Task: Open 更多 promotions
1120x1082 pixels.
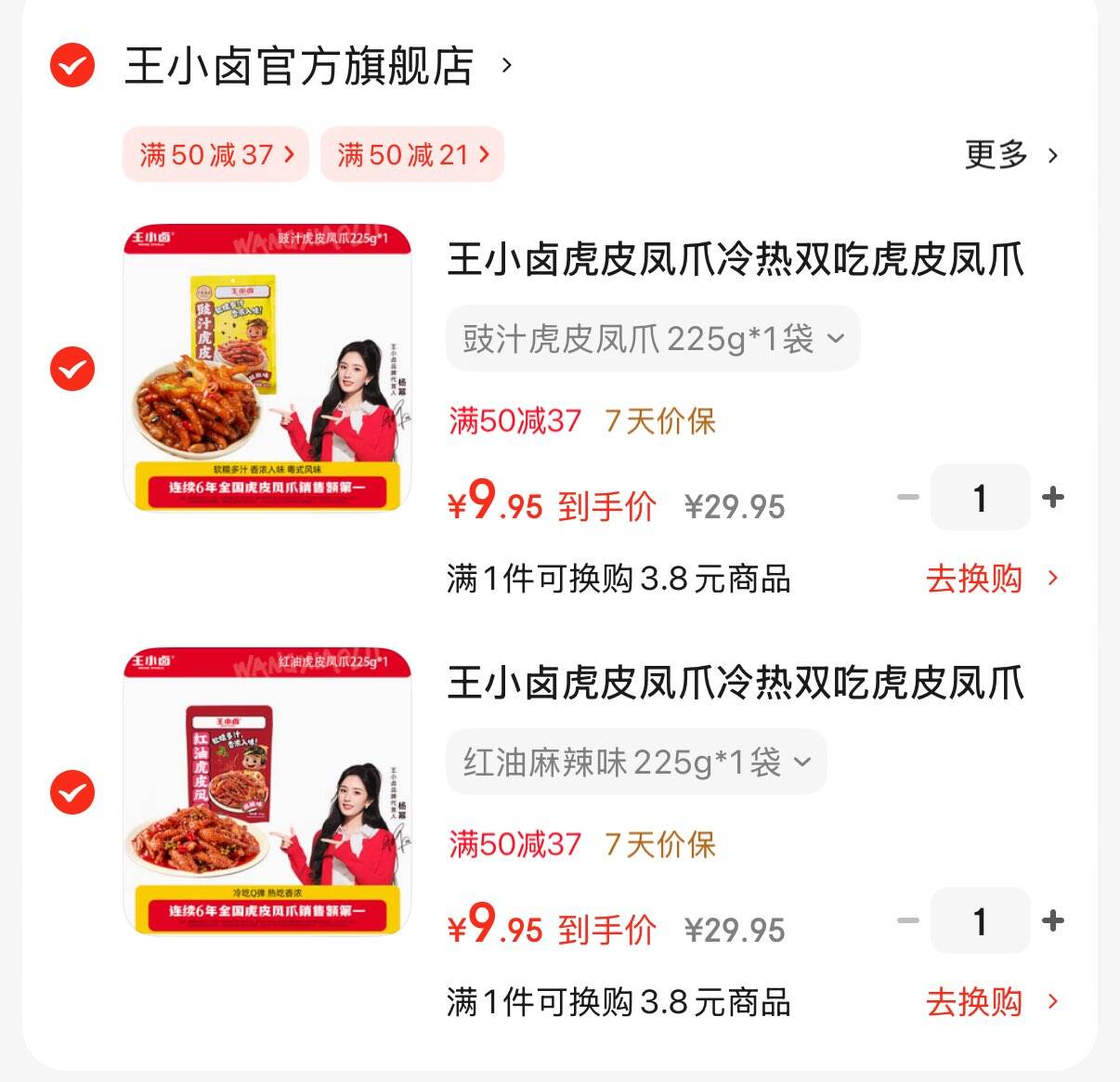Action: click(1010, 155)
